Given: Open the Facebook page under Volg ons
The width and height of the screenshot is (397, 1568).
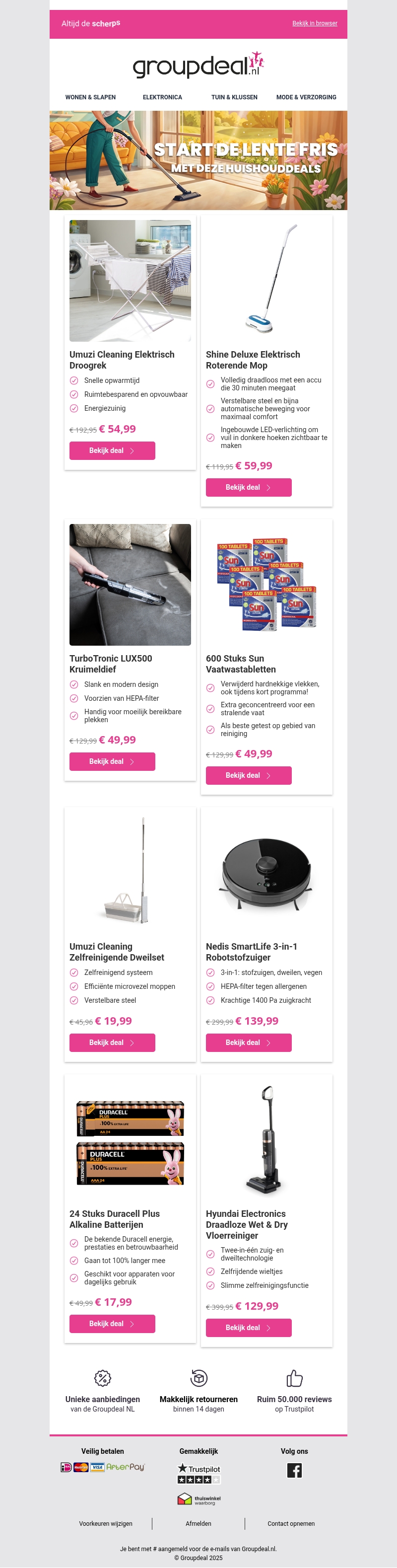Looking at the screenshot, I should pyautogui.click(x=294, y=1471).
